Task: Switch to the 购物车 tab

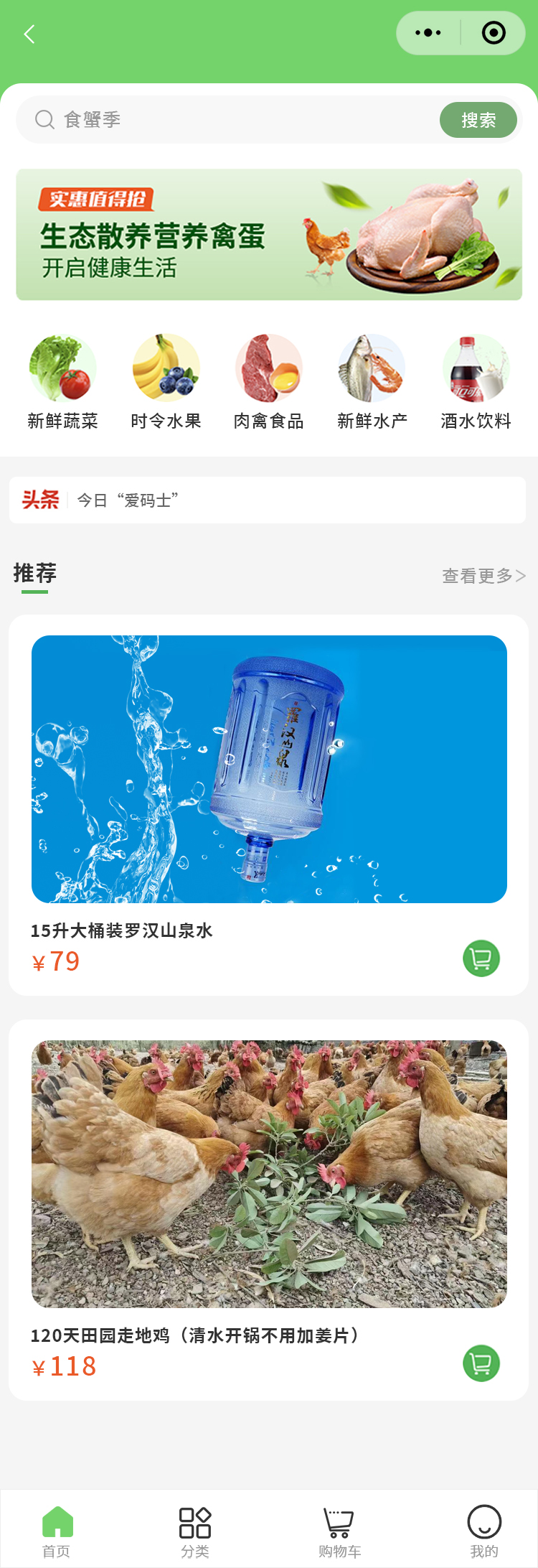Action: tap(339, 1532)
